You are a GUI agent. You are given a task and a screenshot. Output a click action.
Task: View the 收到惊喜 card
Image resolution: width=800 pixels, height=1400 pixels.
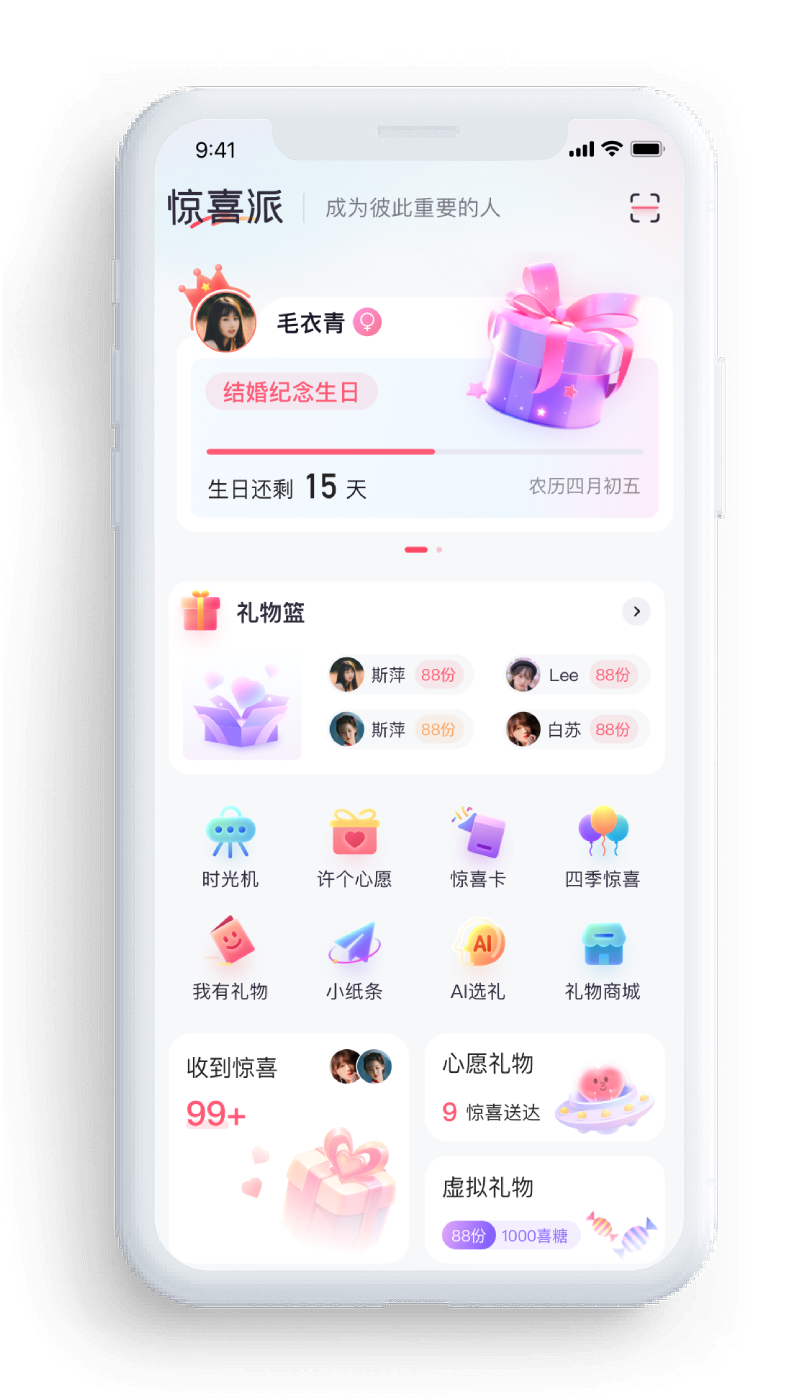[x=288, y=1145]
